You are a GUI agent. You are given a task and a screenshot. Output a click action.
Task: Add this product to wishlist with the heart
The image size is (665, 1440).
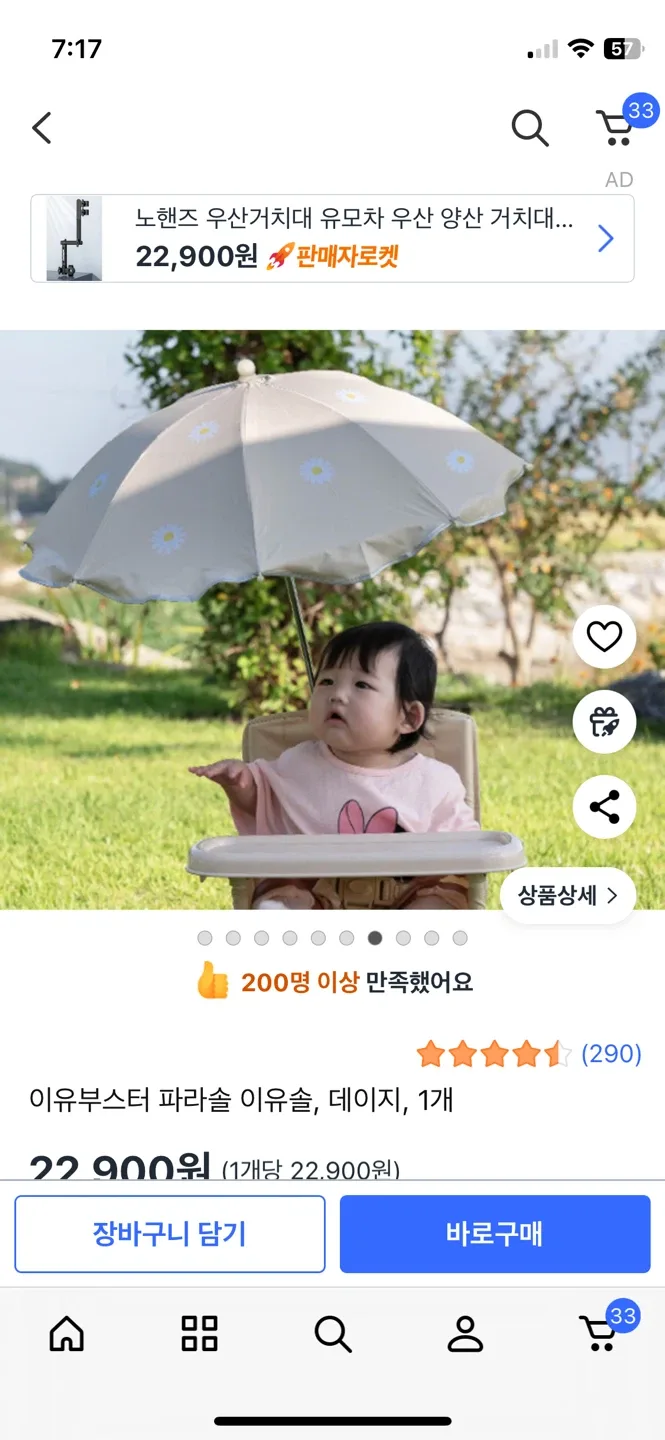pyautogui.click(x=604, y=637)
